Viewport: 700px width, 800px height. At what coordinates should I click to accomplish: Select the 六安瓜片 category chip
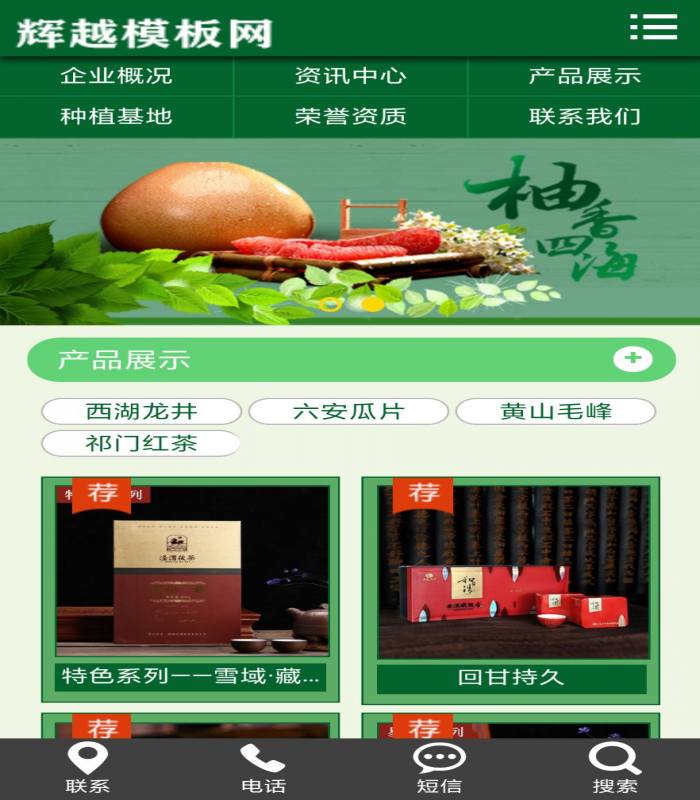click(348, 411)
